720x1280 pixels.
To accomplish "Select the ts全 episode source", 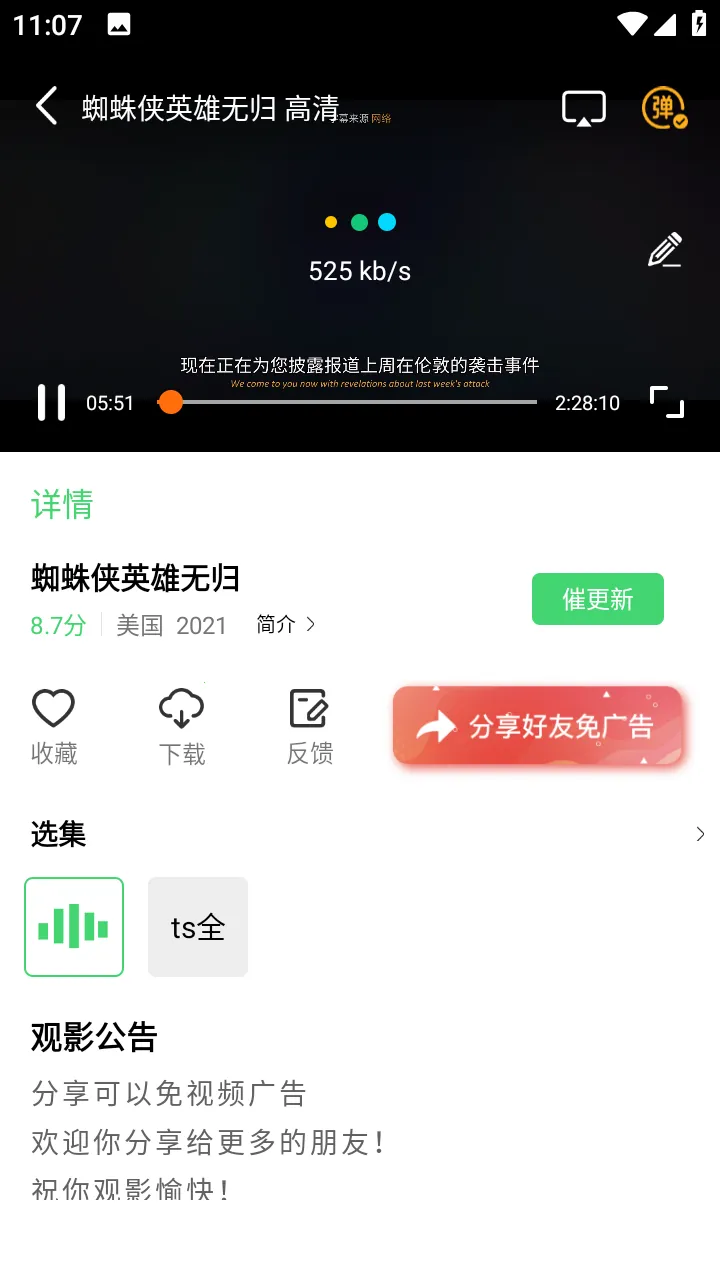I will (197, 926).
